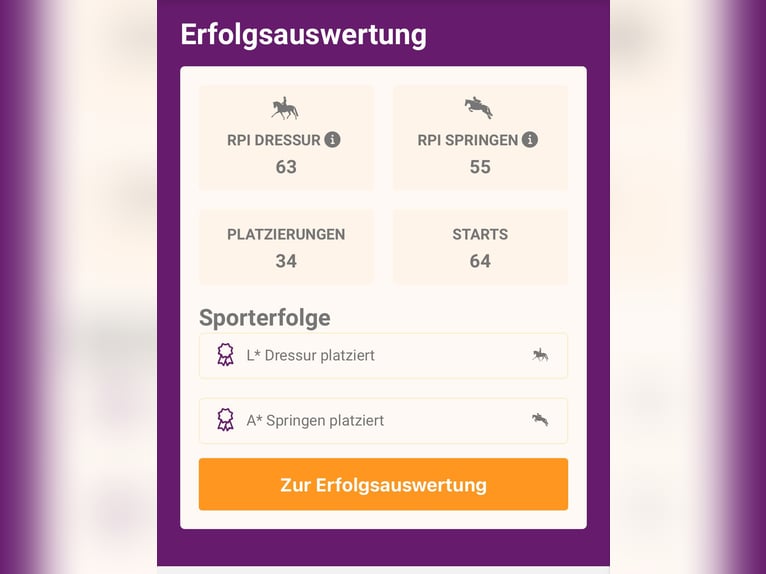Screen dimensions: 766x574
Task: Open L* Dressur platziert row
Action: pyautogui.click(x=383, y=356)
